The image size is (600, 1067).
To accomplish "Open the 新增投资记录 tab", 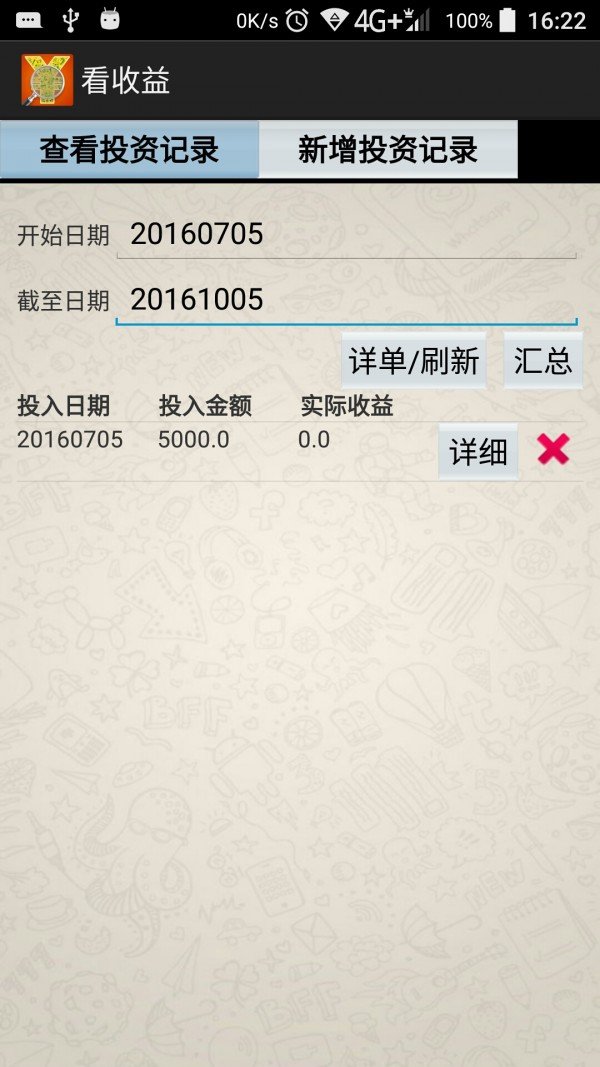I will [x=388, y=150].
